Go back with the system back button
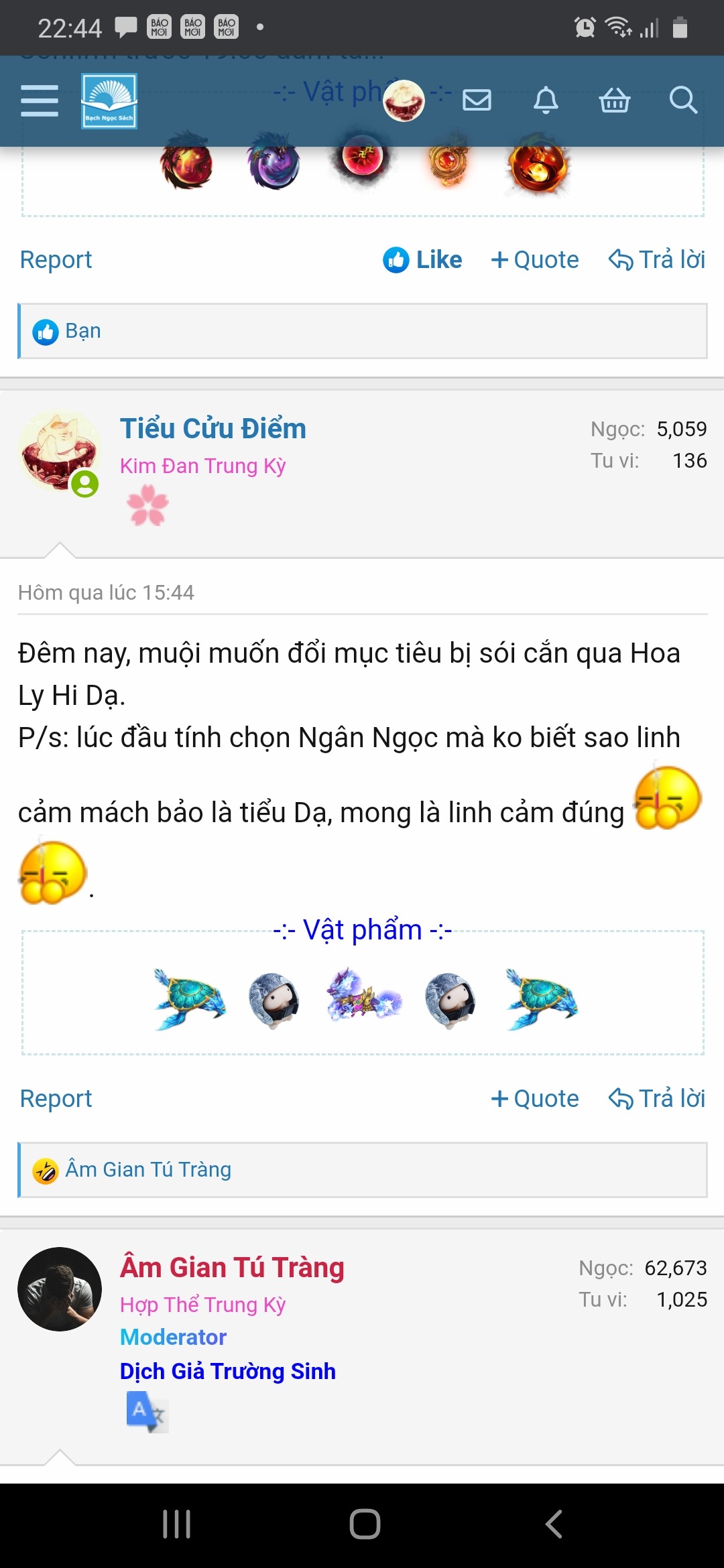 tap(554, 1524)
